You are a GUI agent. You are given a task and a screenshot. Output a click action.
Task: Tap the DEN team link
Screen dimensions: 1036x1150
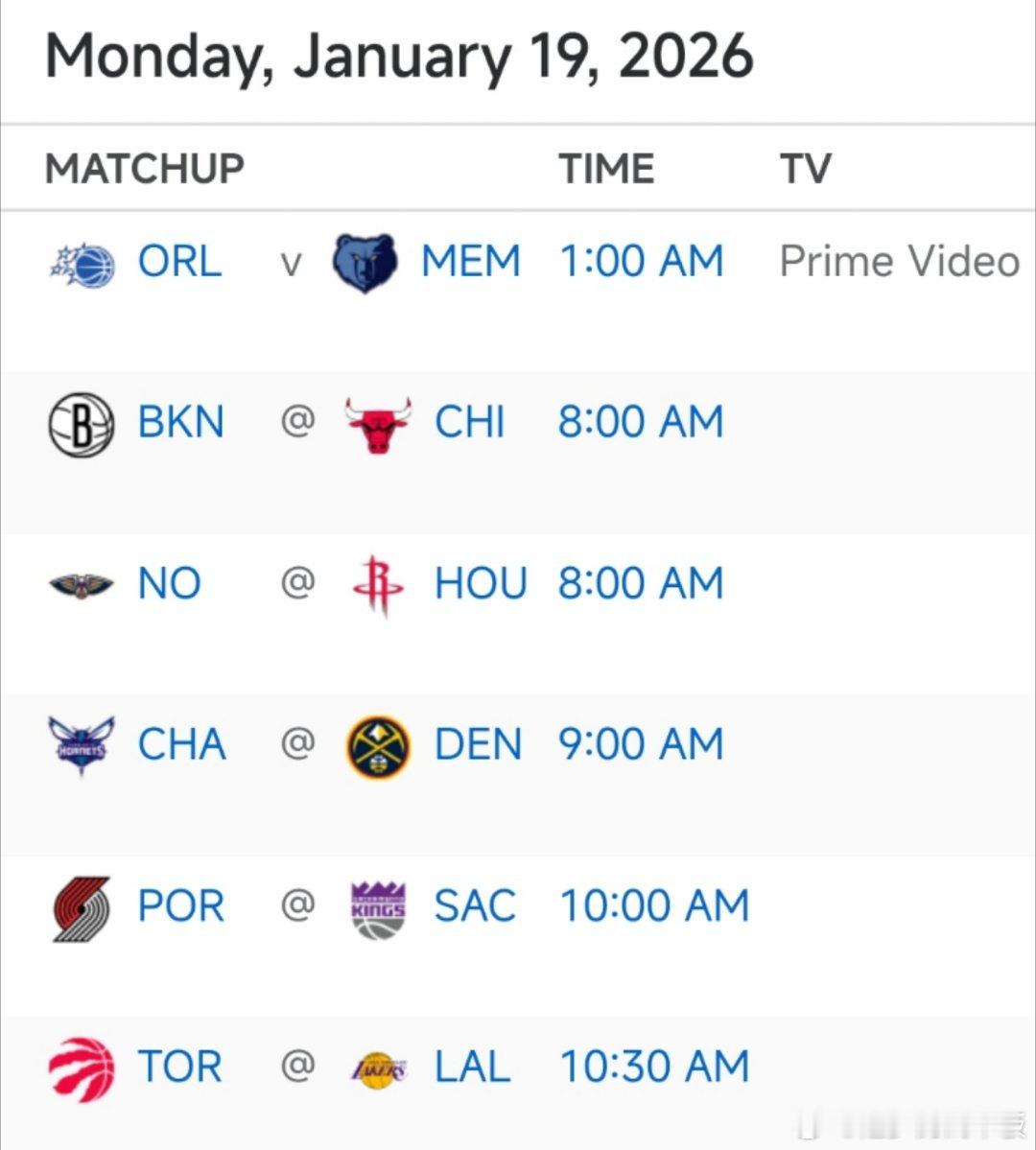point(478,745)
